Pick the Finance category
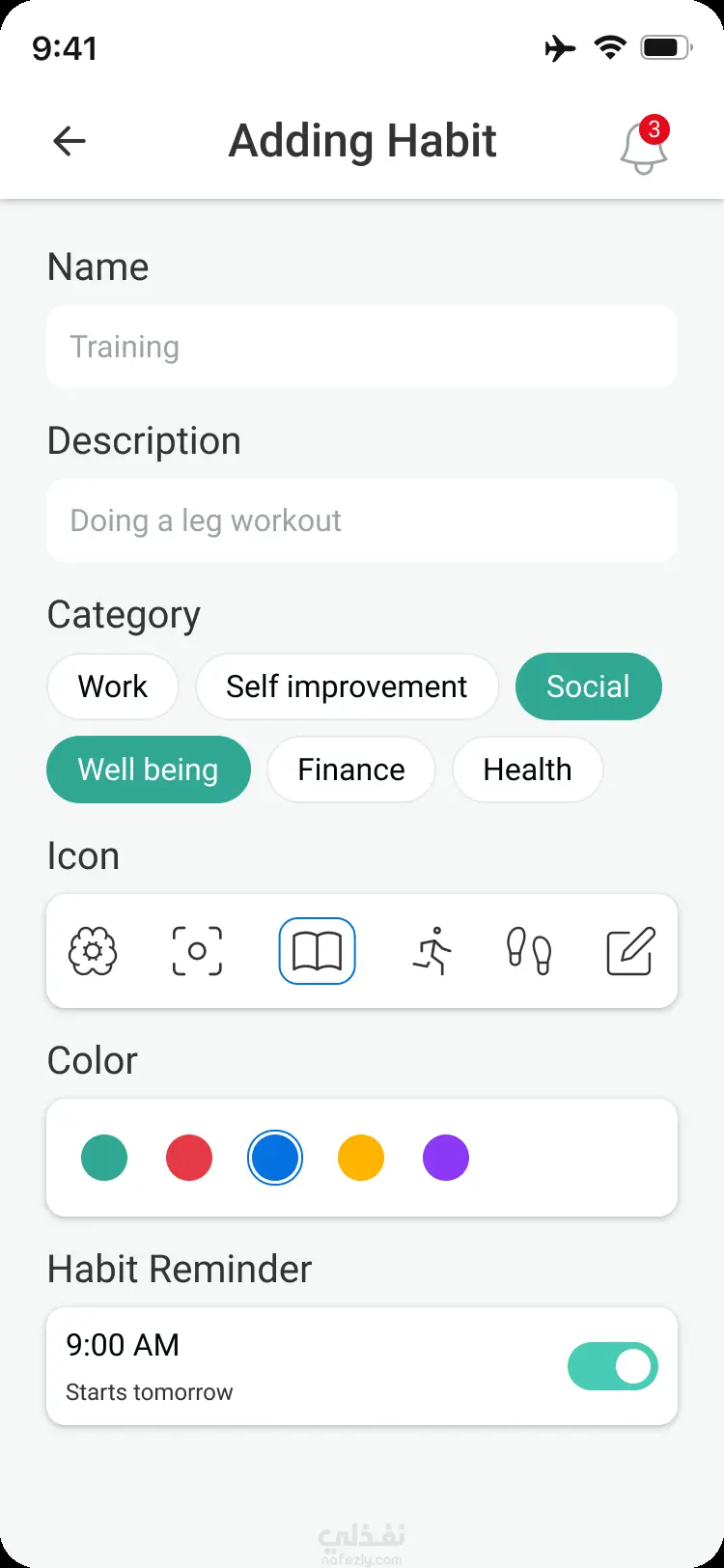 (350, 770)
